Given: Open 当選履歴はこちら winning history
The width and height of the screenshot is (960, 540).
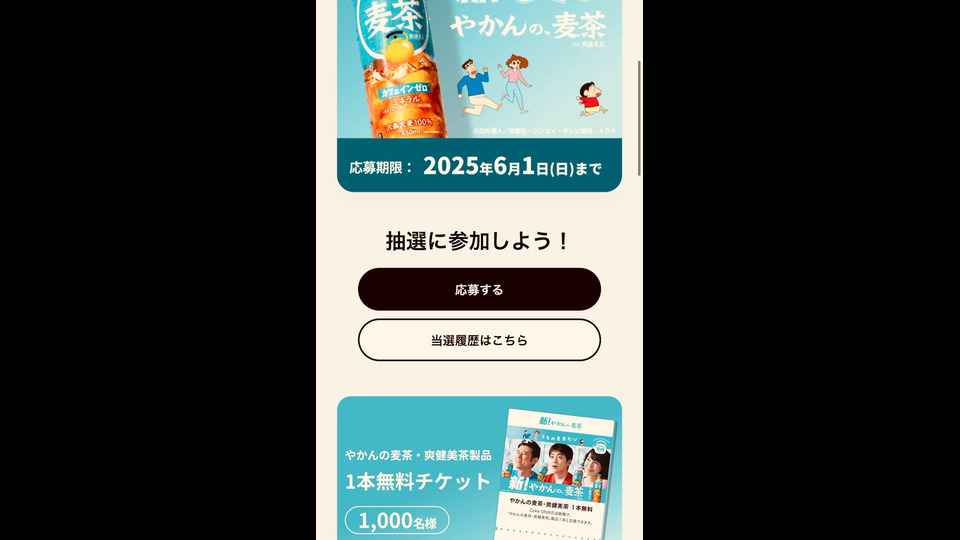Looking at the screenshot, I should [x=479, y=340].
